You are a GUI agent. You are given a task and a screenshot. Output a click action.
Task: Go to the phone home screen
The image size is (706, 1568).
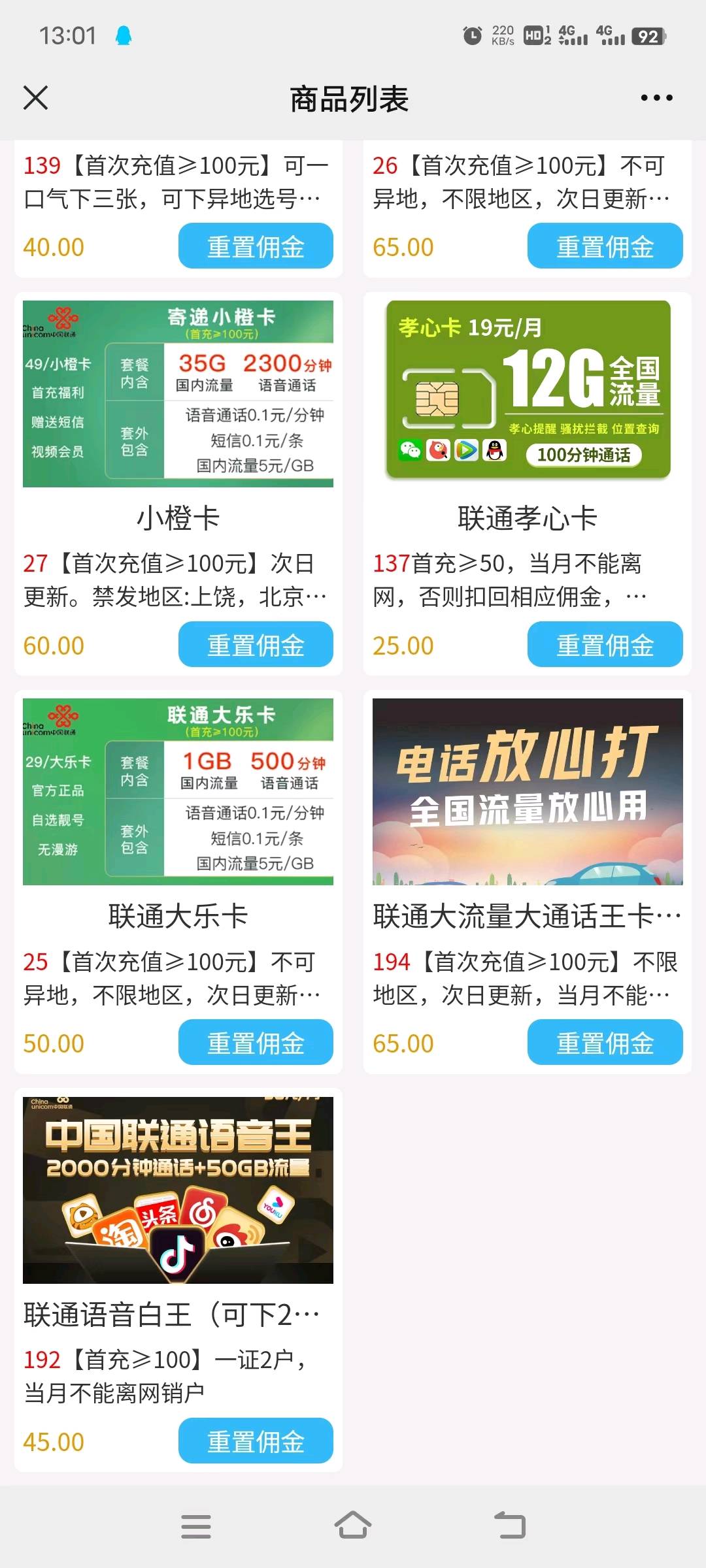coord(353,1526)
